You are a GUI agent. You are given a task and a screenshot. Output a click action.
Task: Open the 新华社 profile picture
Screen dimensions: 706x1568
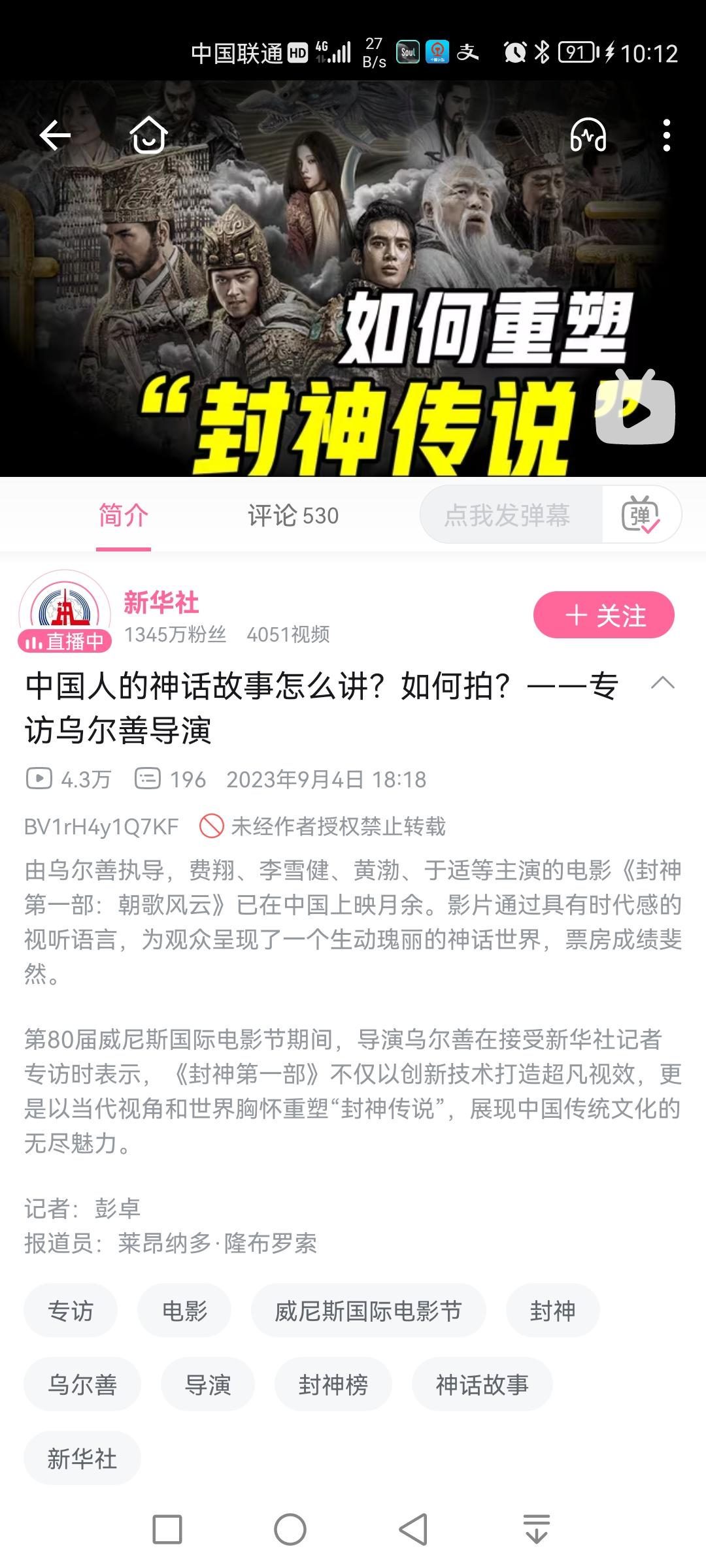pos(64,609)
